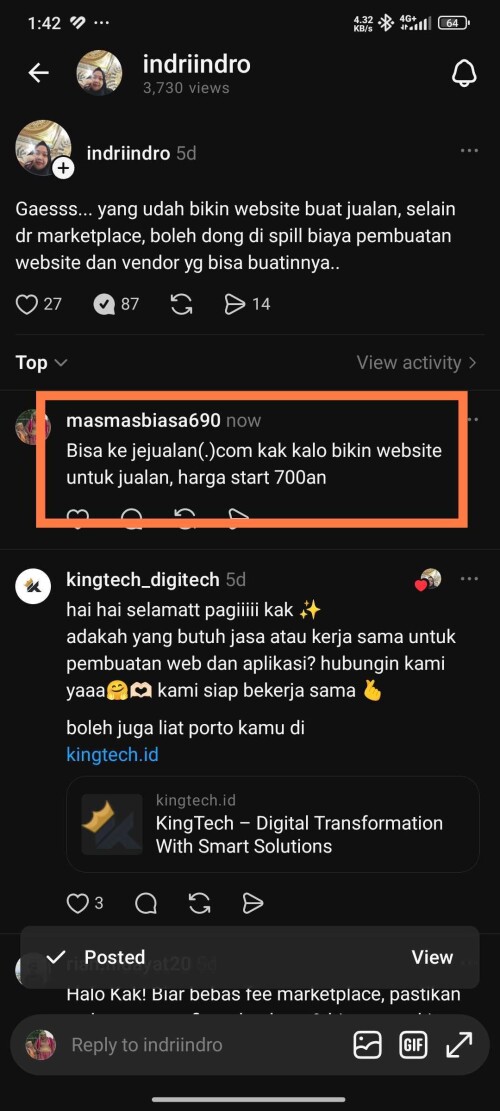This screenshot has height=1111, width=500.
Task: Open overflow menu on kingtech_digitech's reply
Action: (x=469, y=579)
